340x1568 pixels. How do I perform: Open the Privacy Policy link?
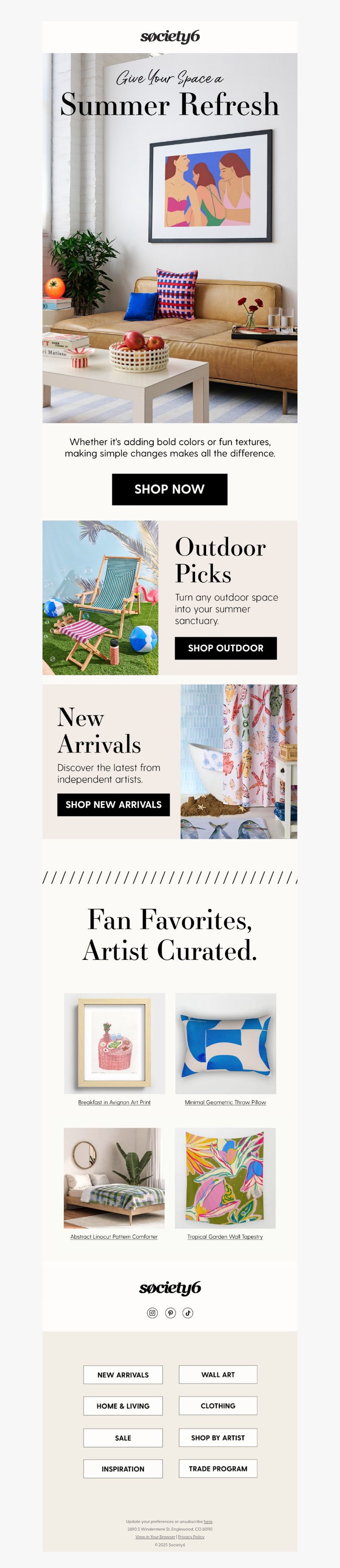pyautogui.click(x=191, y=1537)
